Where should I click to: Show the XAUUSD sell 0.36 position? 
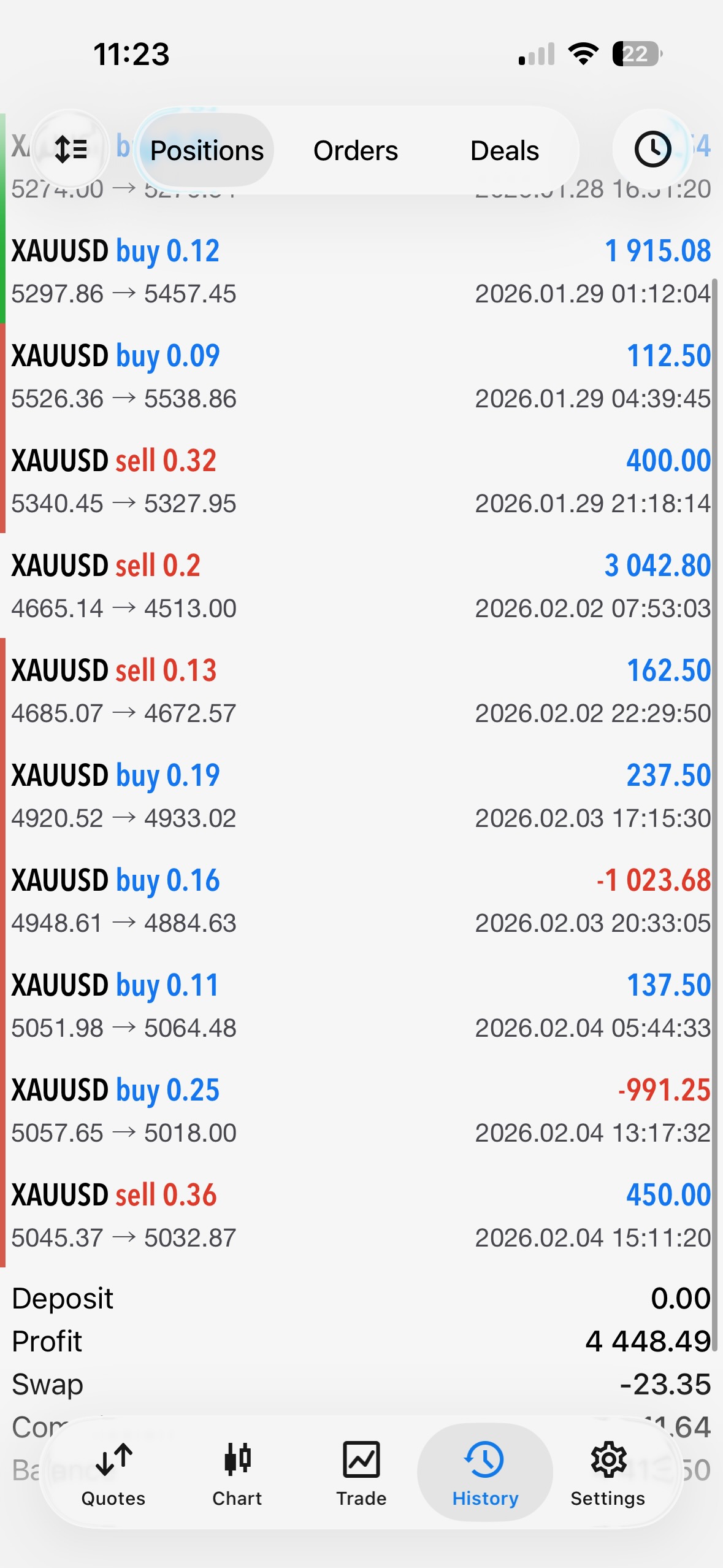coord(361,1216)
